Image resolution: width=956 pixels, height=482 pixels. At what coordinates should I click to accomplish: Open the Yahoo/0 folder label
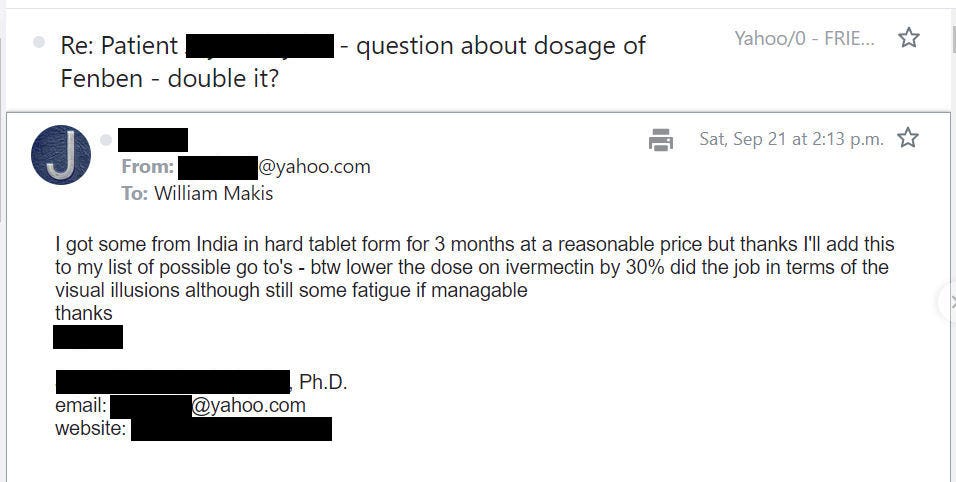804,39
